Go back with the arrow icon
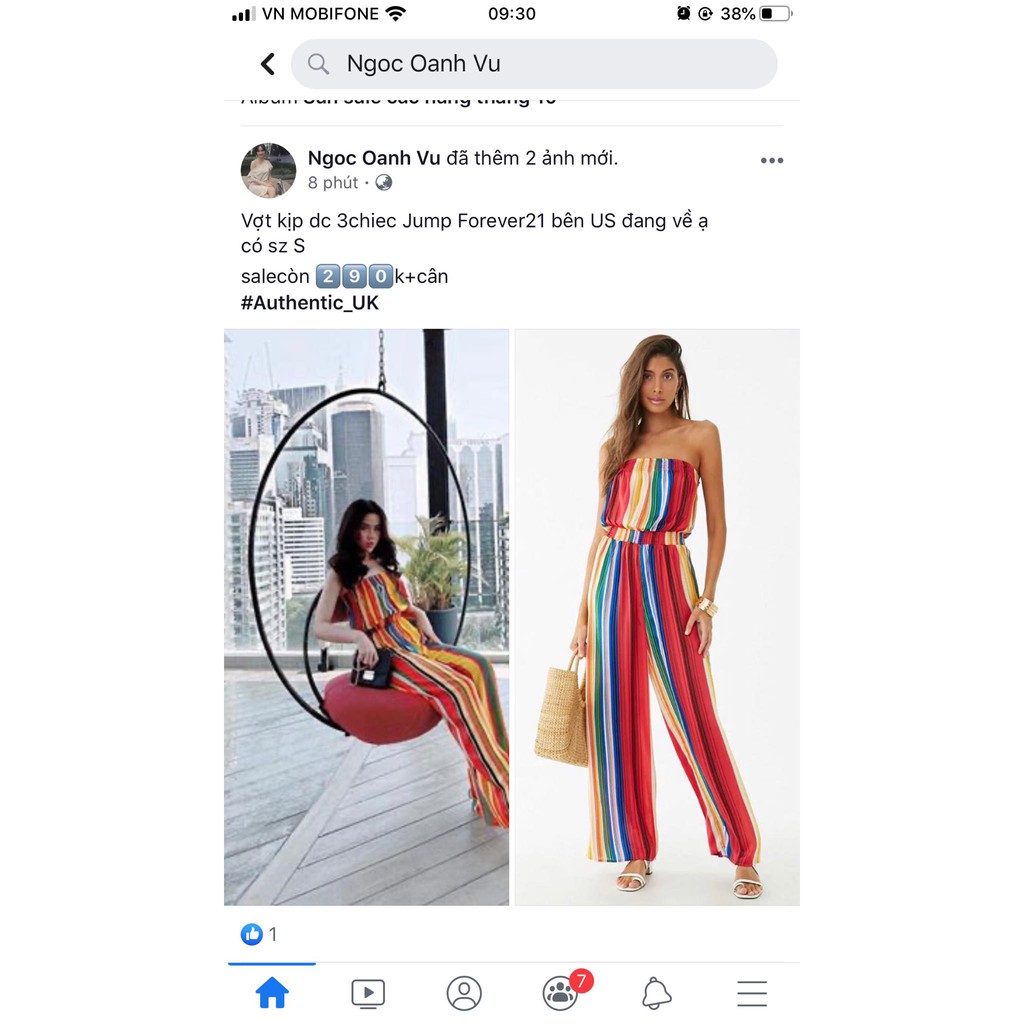The width and height of the screenshot is (1024, 1024). [267, 64]
